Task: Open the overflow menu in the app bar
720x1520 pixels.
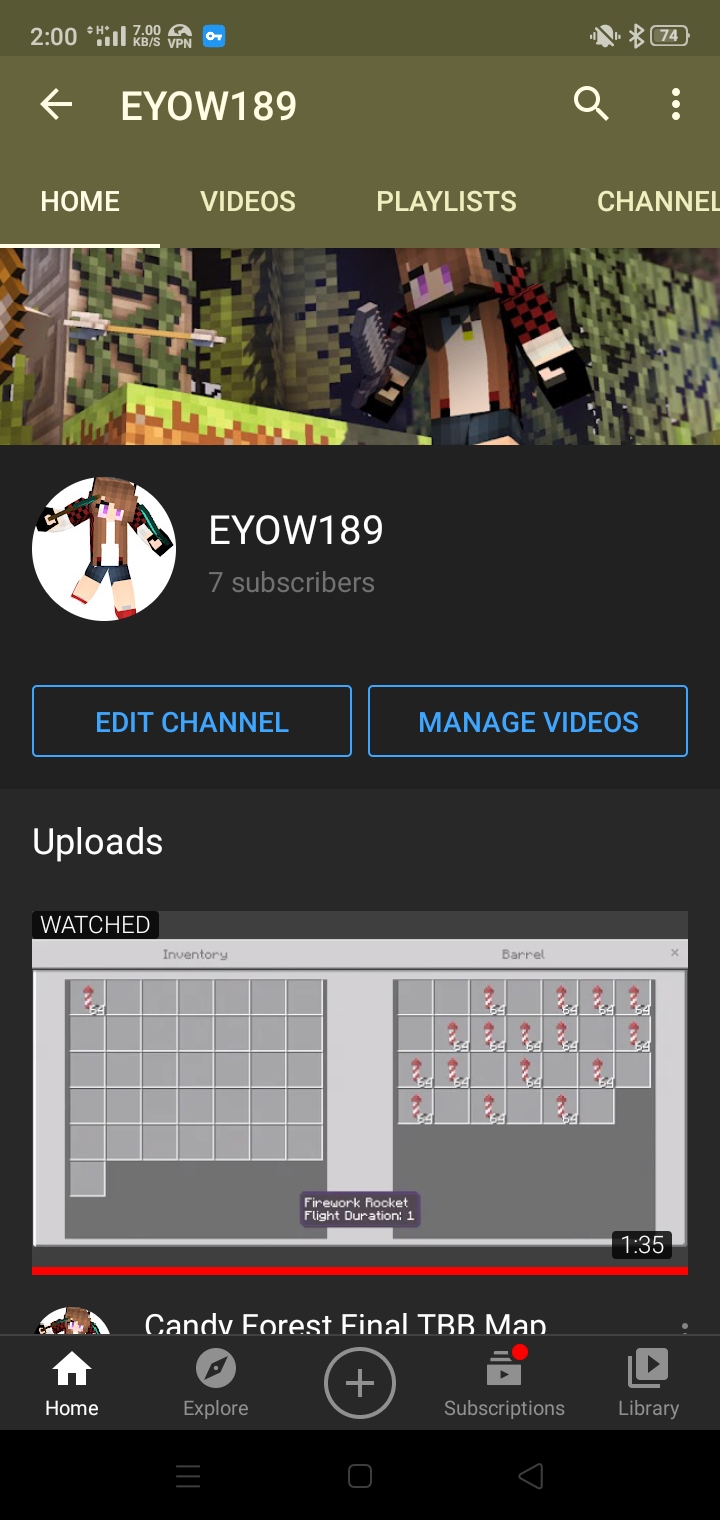Action: tap(676, 104)
